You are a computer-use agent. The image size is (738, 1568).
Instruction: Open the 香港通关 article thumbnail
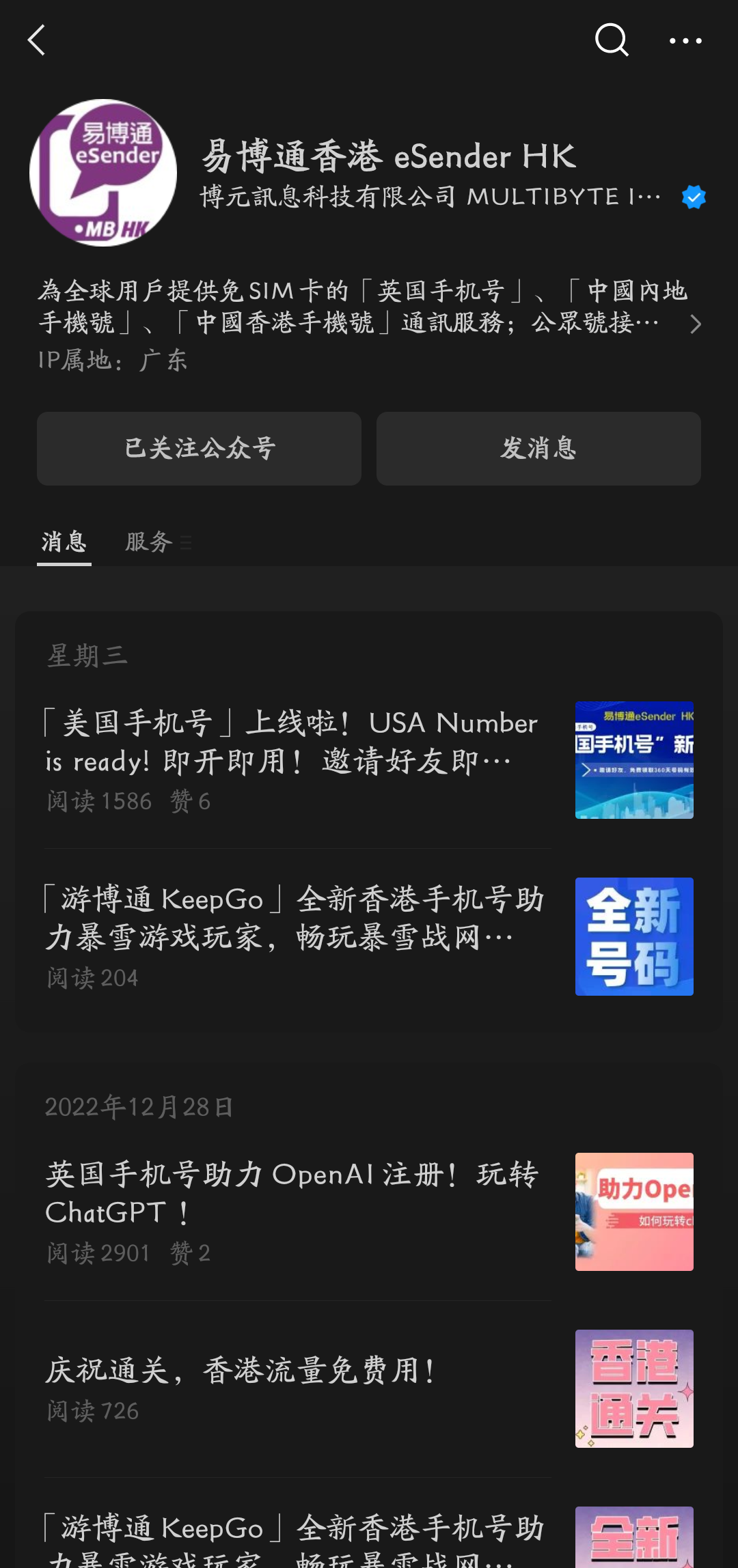[634, 1388]
